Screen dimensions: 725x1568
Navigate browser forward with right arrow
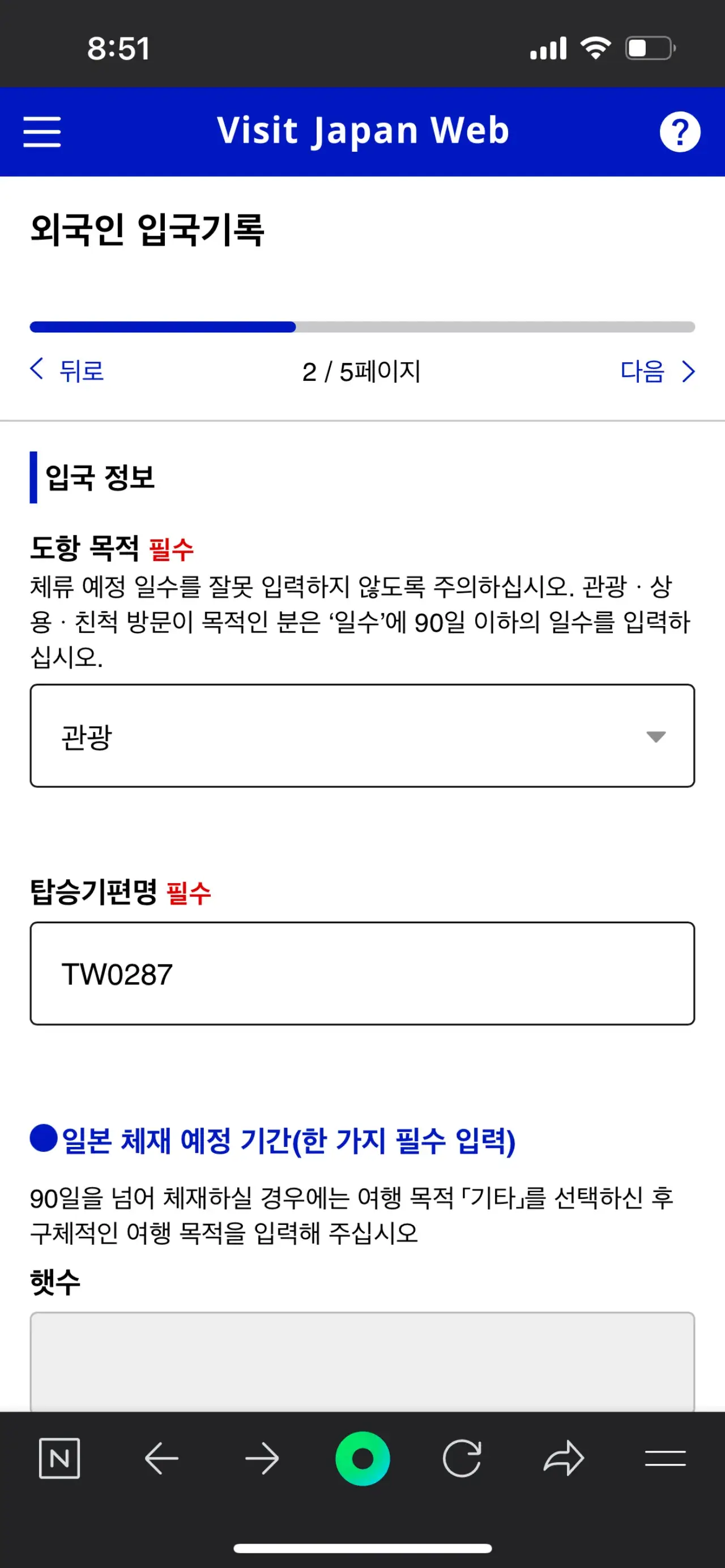[x=262, y=1458]
